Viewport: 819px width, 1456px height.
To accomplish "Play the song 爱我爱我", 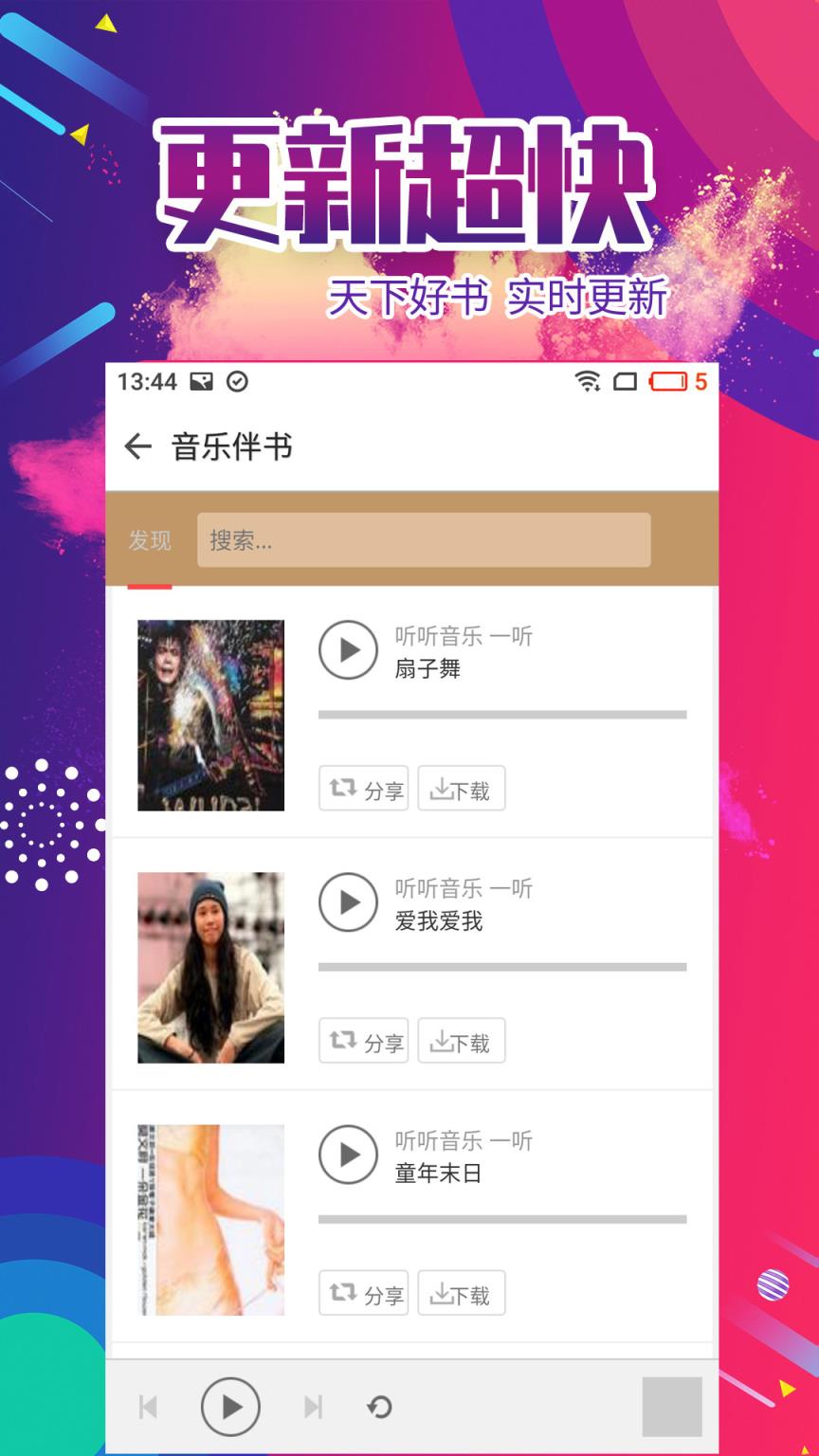I will [348, 903].
